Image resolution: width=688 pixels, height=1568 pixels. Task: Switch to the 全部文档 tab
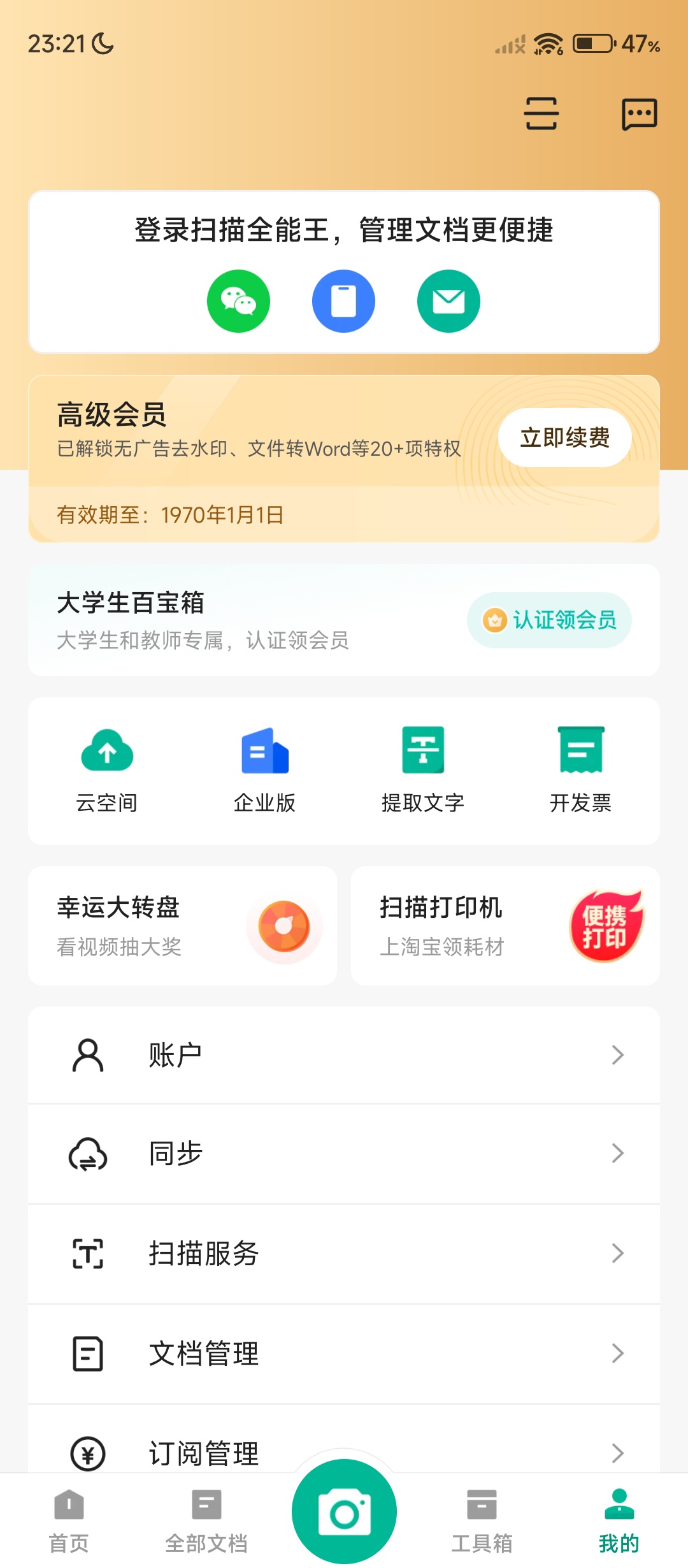point(206,1523)
